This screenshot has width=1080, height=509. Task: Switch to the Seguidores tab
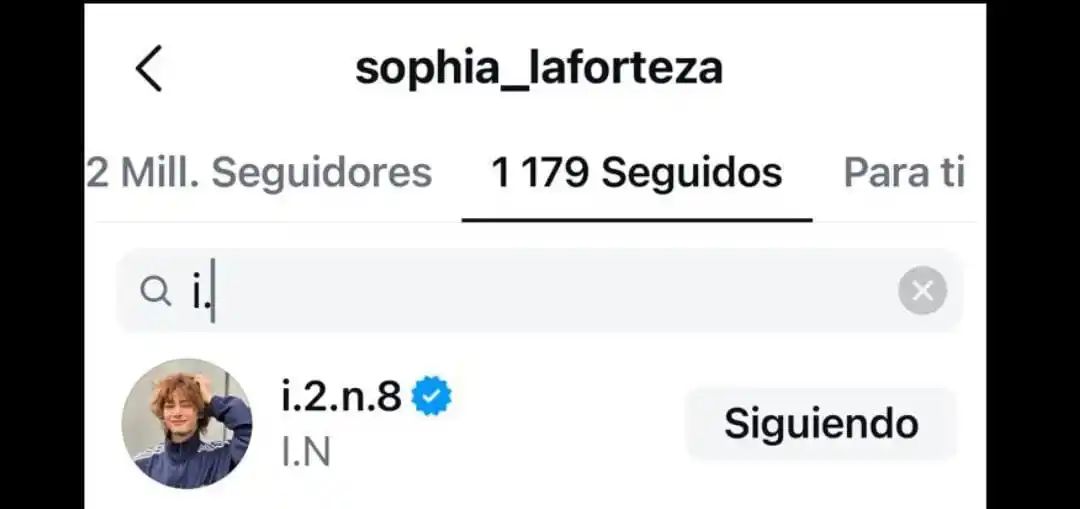click(259, 173)
